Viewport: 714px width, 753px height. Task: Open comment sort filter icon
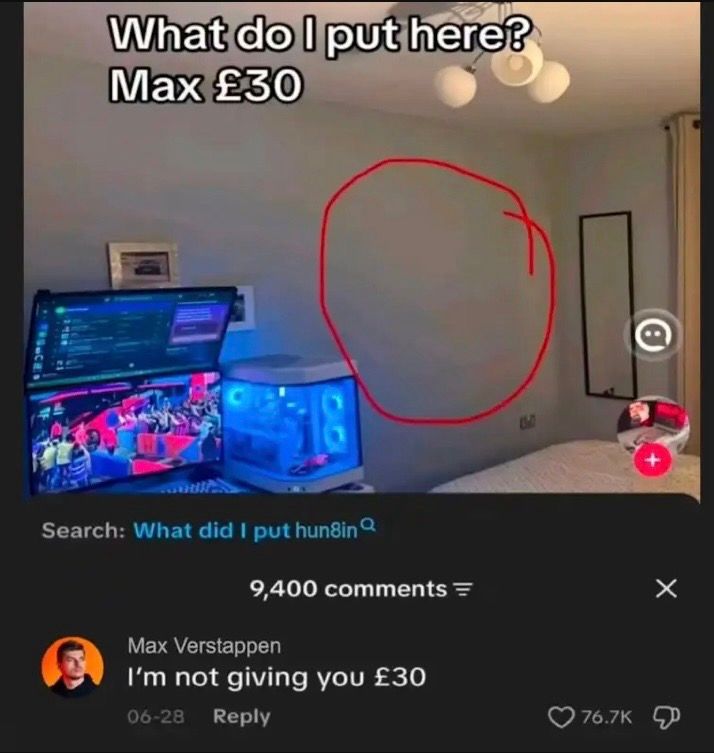click(463, 589)
